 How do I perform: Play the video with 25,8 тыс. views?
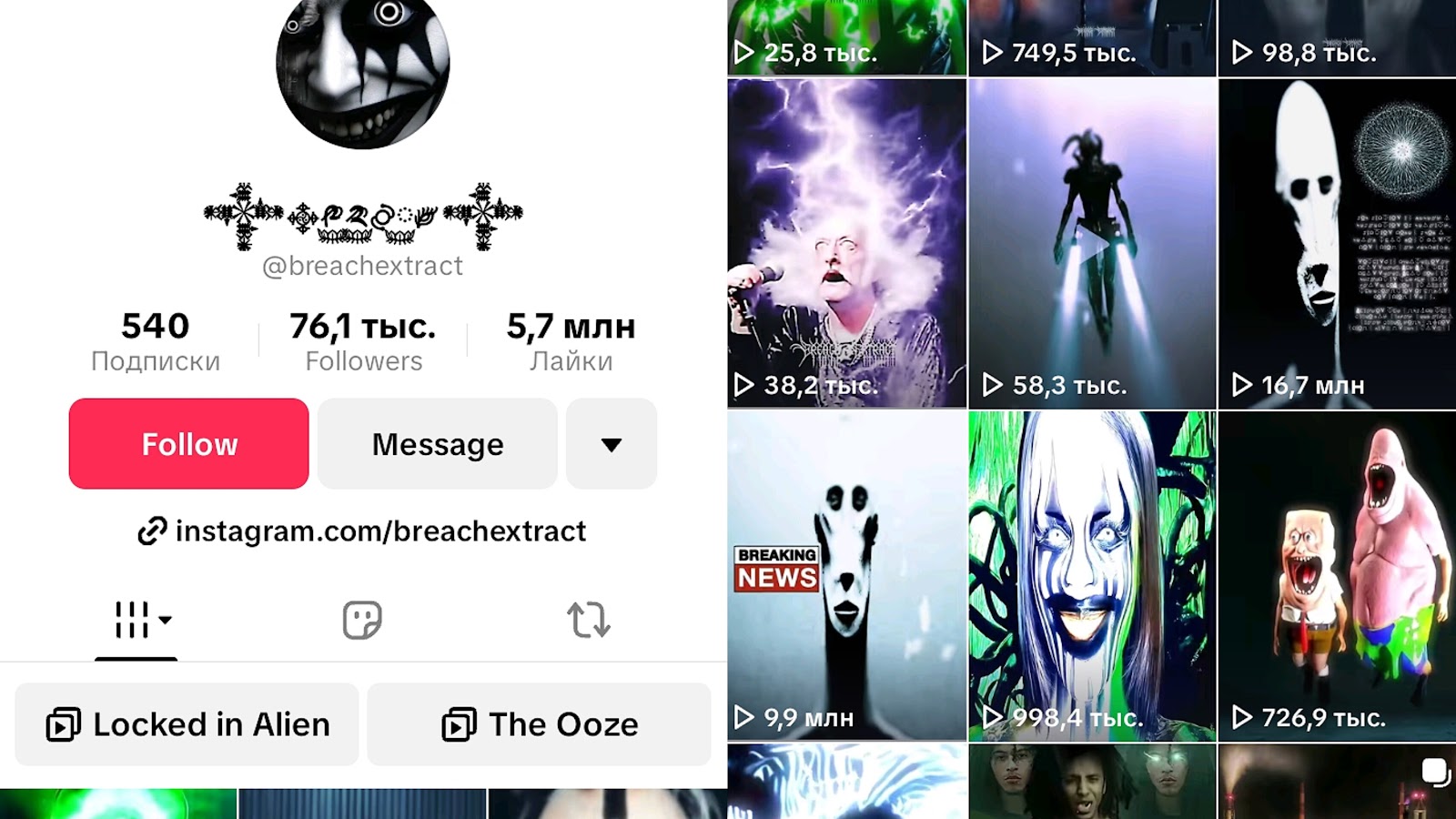(x=846, y=36)
